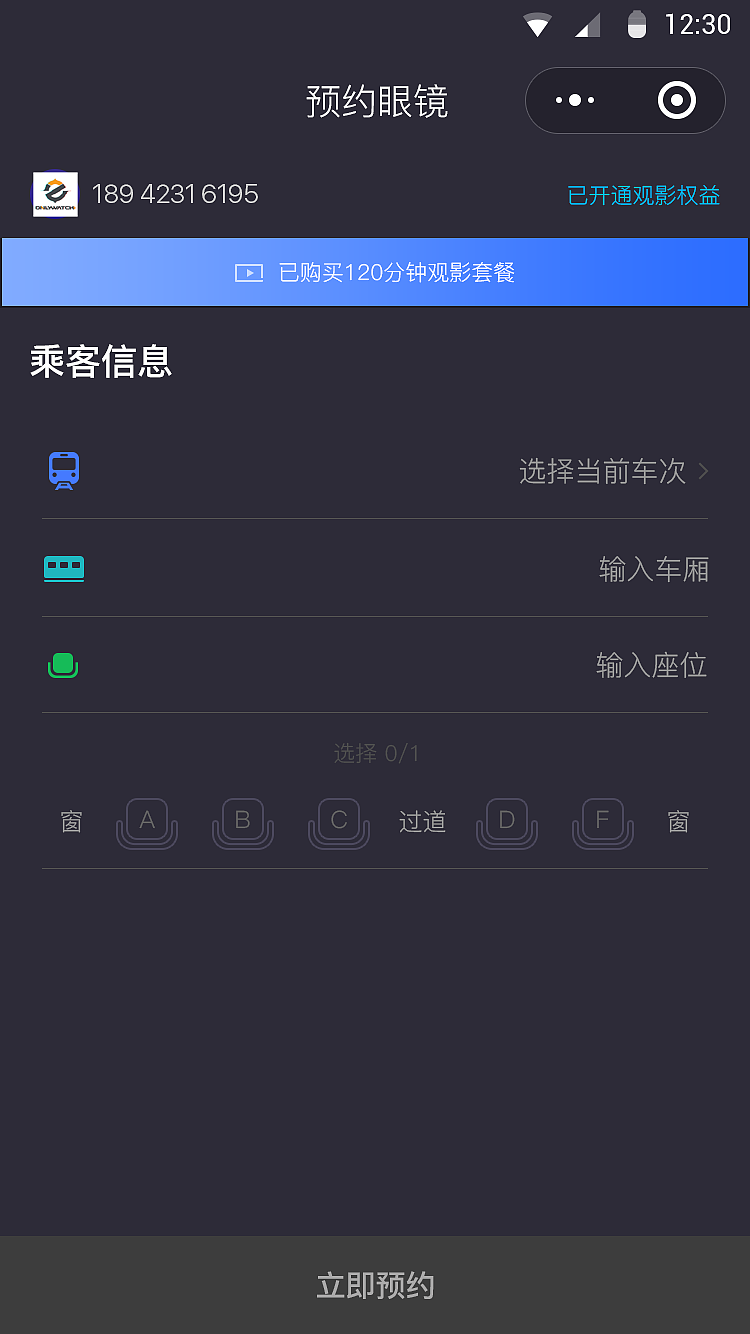Image resolution: width=750 pixels, height=1334 pixels.
Task: Click the teal carriage icon
Action: click(x=63, y=567)
